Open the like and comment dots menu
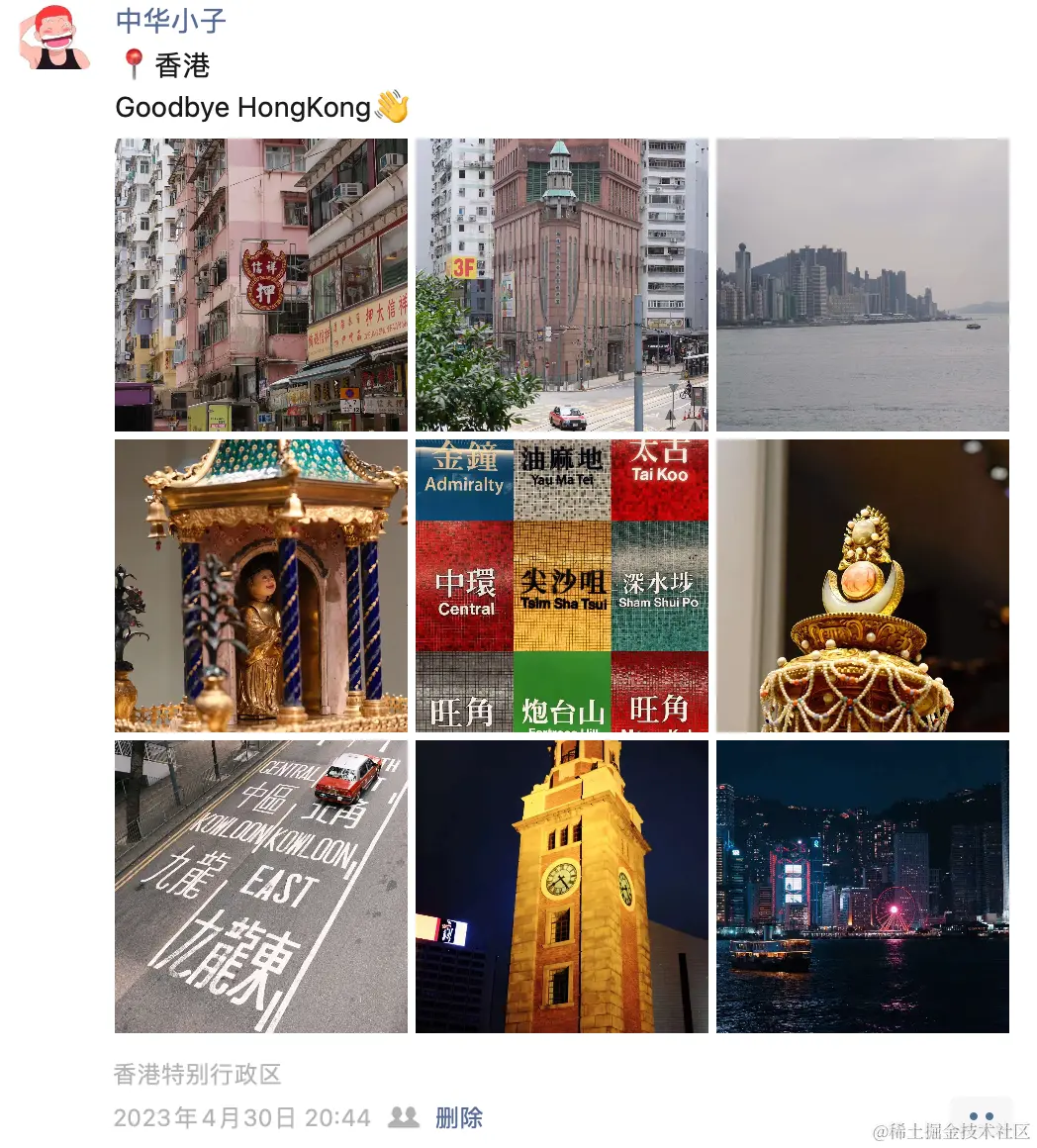This screenshot has width=1037, height=1148. tap(981, 1116)
